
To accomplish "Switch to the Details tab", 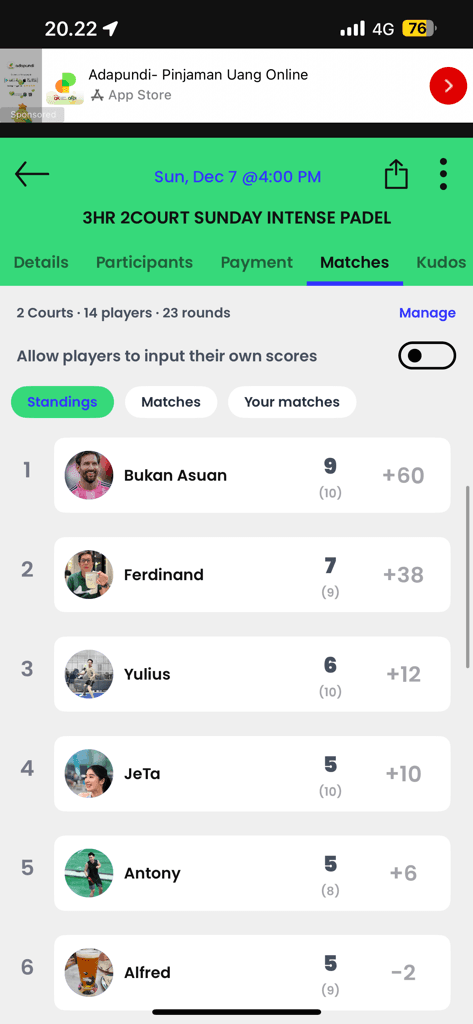I will coord(41,263).
